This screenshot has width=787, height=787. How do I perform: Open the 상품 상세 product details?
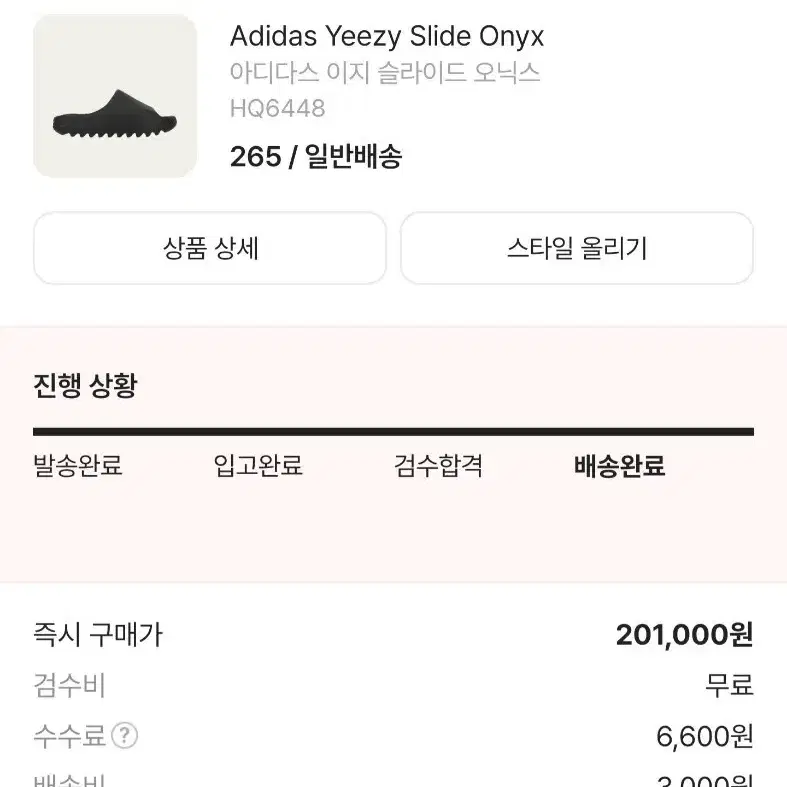(210, 248)
